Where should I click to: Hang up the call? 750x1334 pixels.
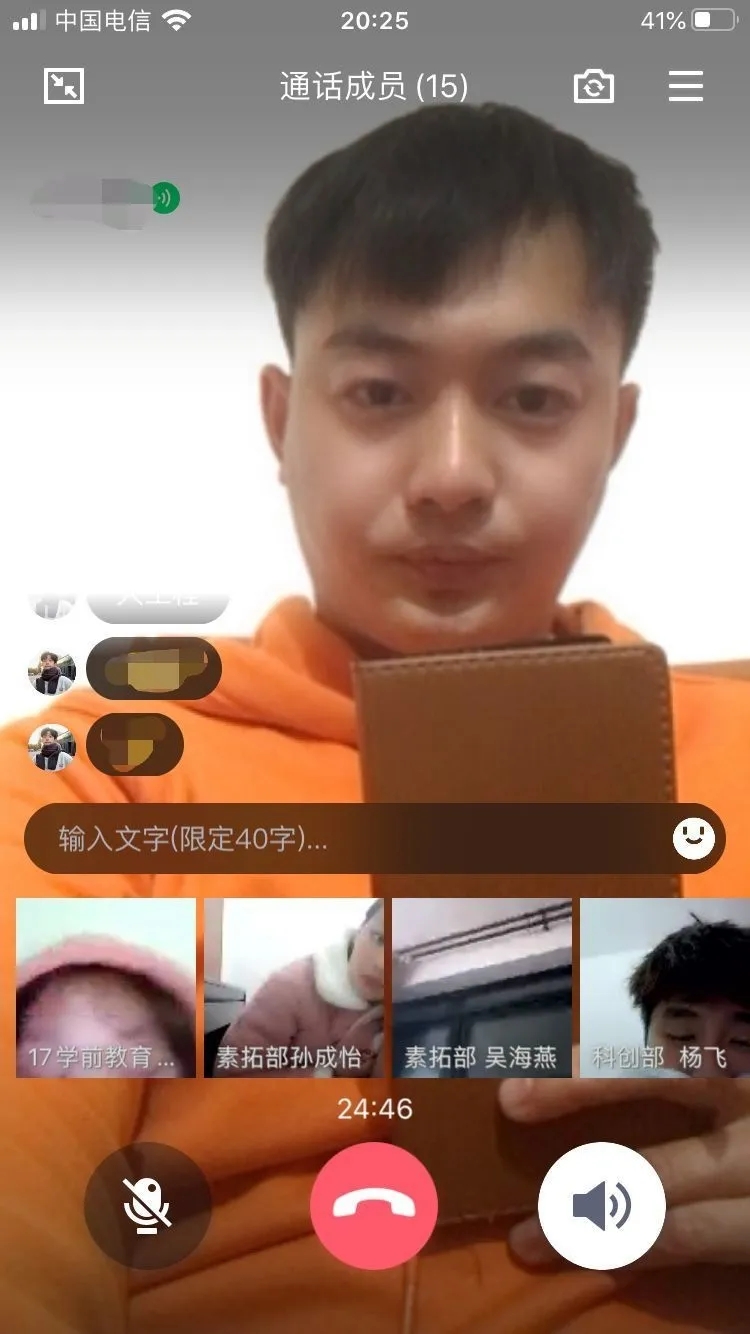coord(374,1205)
